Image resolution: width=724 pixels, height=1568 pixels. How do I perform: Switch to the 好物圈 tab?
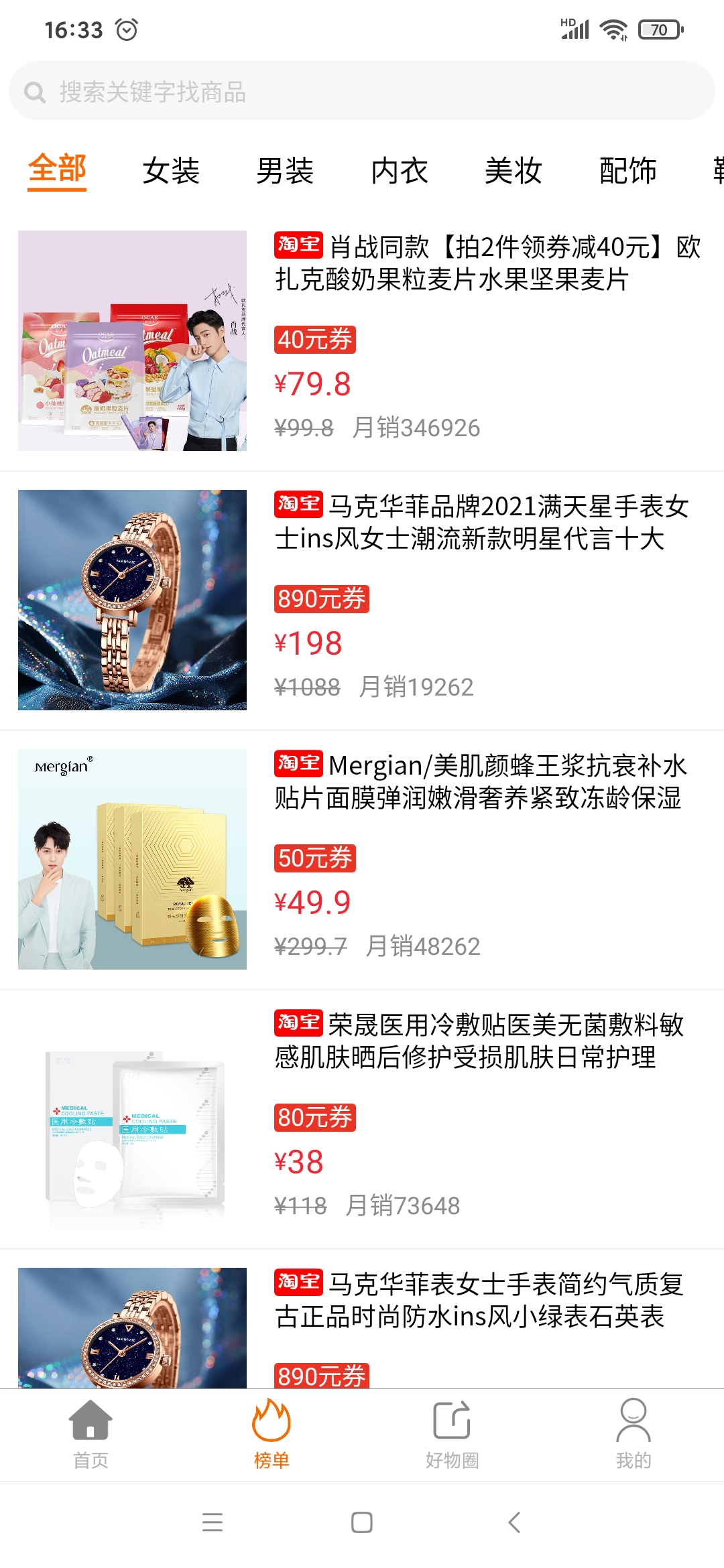452,1434
